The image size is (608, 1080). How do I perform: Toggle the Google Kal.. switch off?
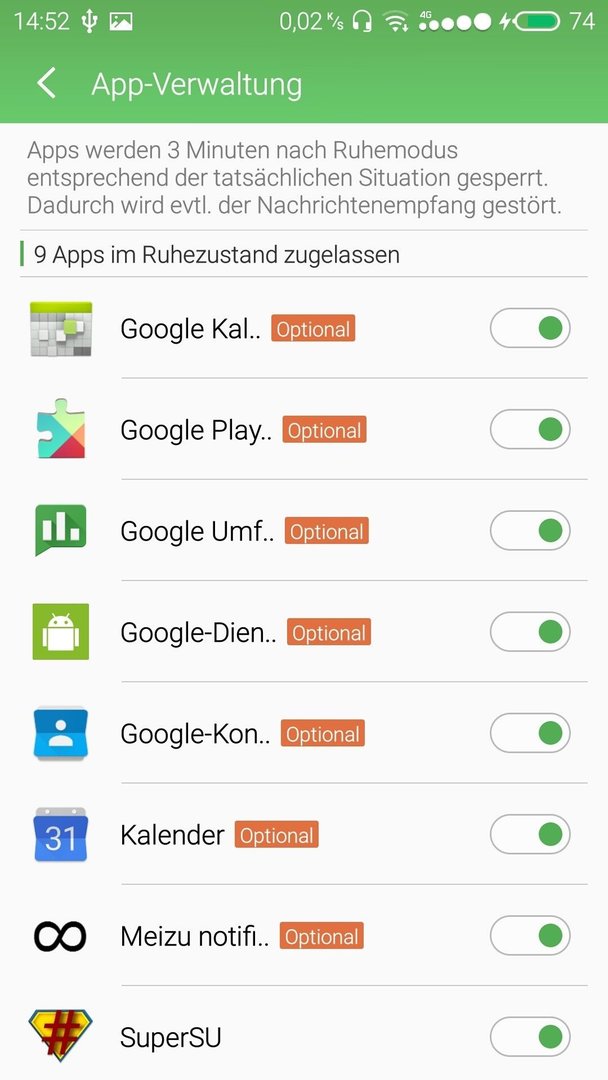[530, 328]
